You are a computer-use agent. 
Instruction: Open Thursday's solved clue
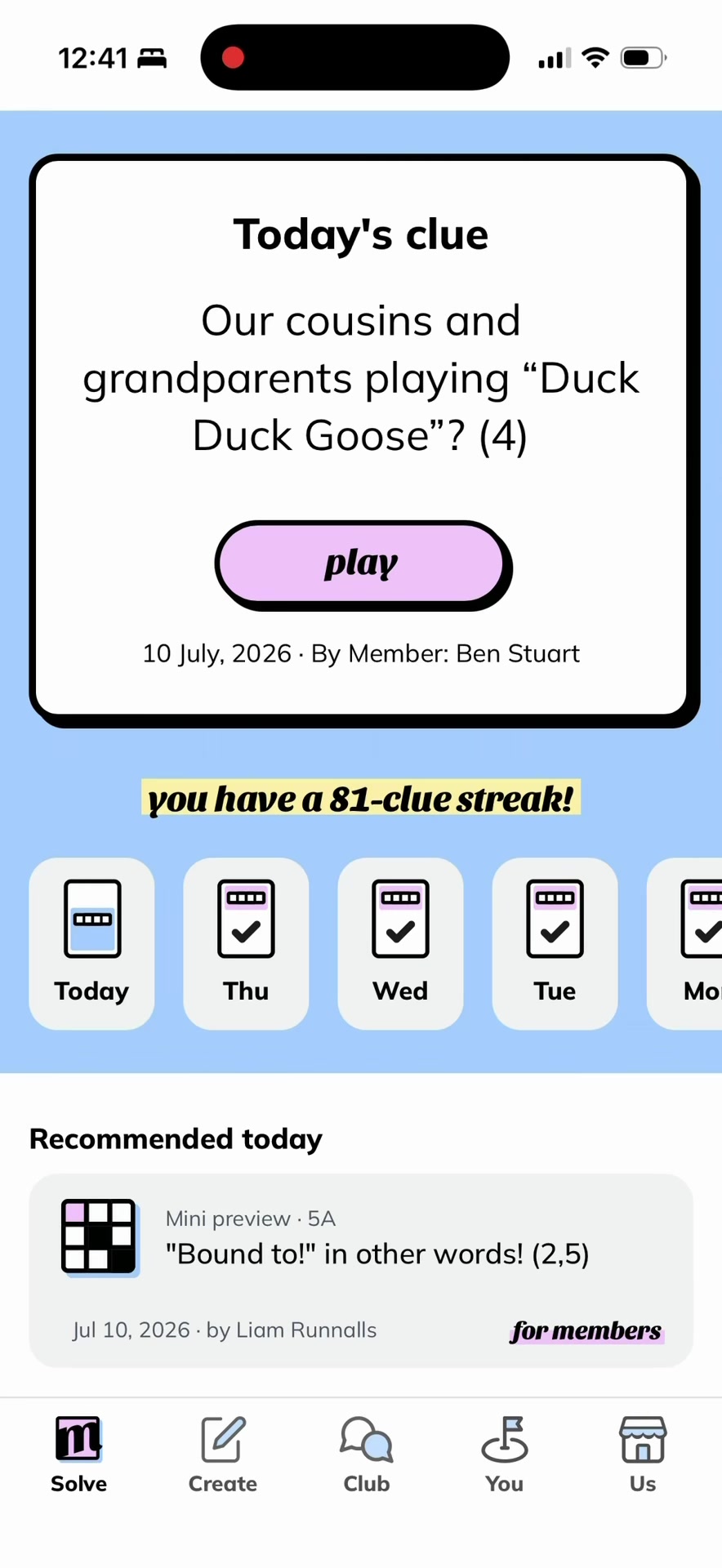(246, 943)
